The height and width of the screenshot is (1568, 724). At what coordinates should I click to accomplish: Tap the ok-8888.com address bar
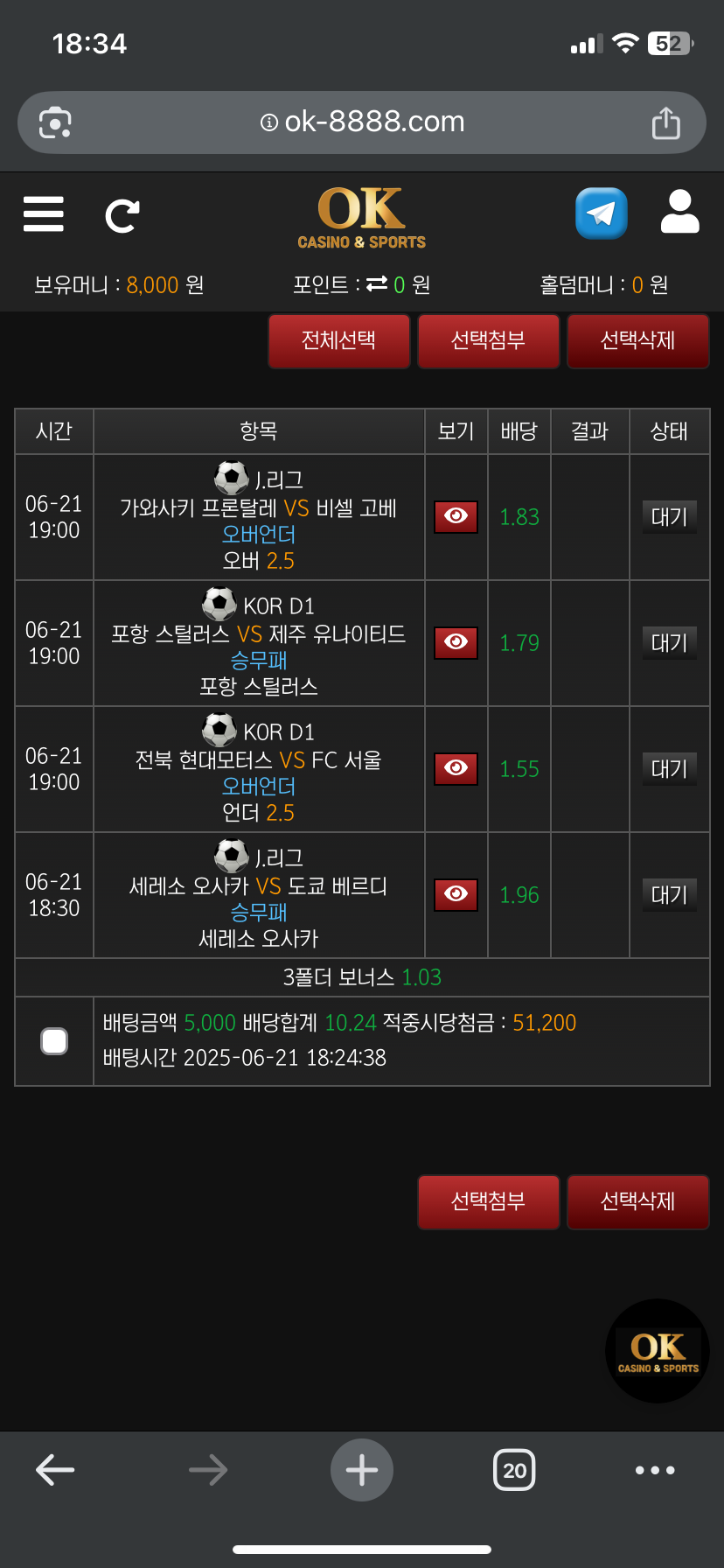362,122
